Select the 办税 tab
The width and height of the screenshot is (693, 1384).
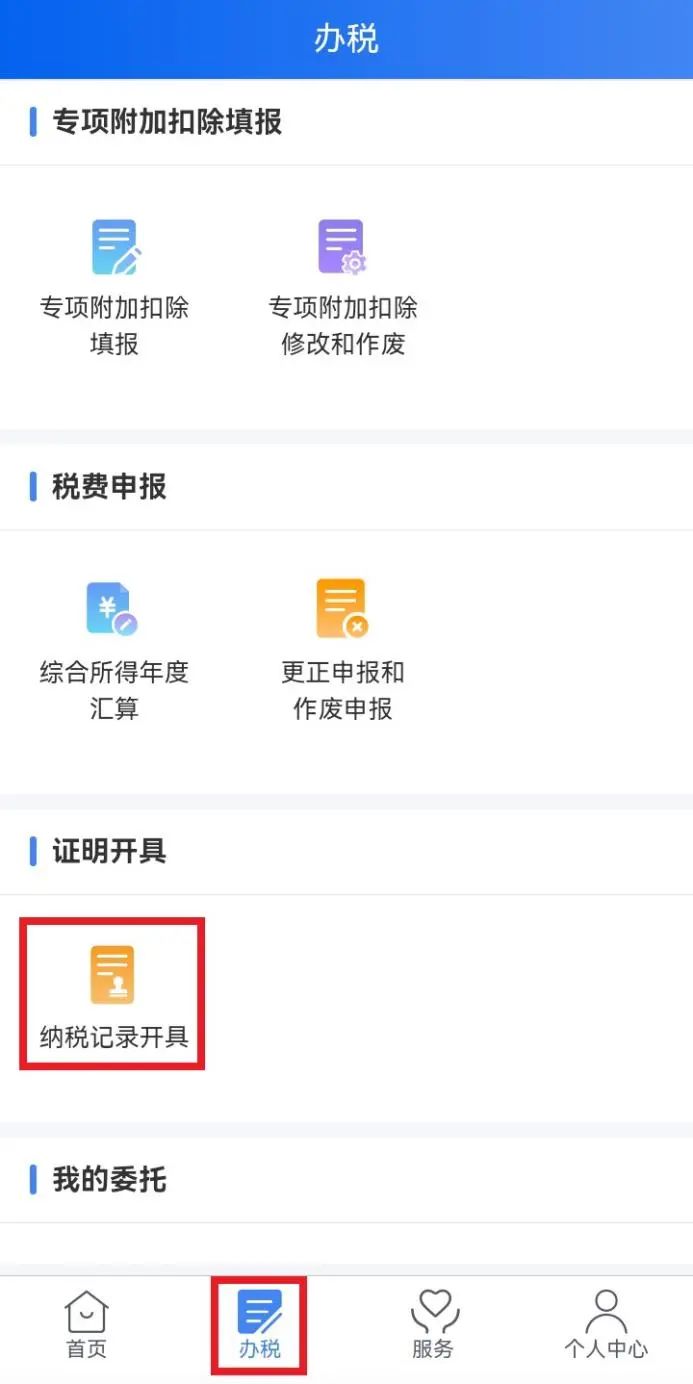(x=259, y=1326)
